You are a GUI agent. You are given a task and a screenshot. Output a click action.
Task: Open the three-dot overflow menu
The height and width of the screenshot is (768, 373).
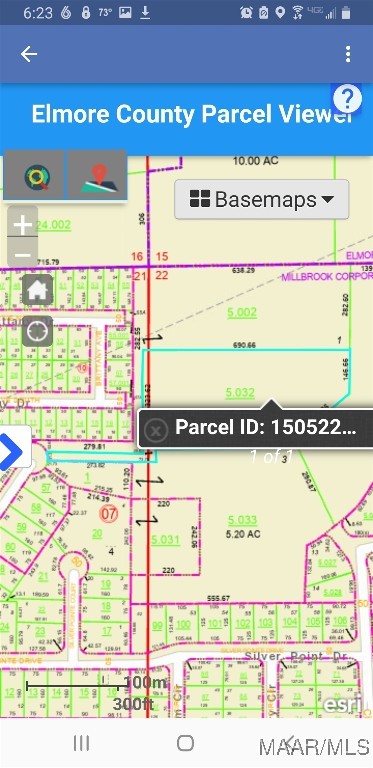(x=348, y=54)
